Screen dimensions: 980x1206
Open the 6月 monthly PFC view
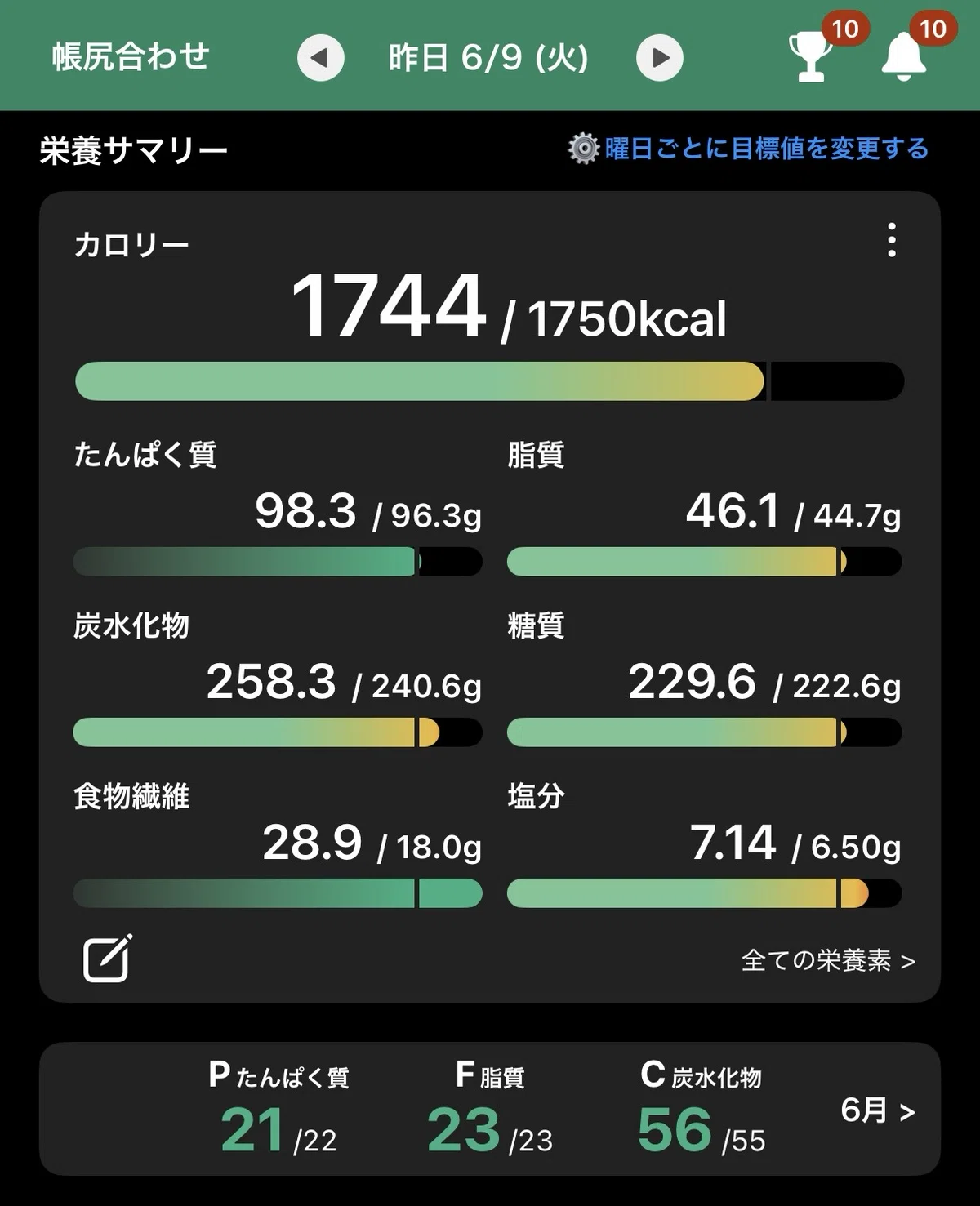(x=878, y=1110)
